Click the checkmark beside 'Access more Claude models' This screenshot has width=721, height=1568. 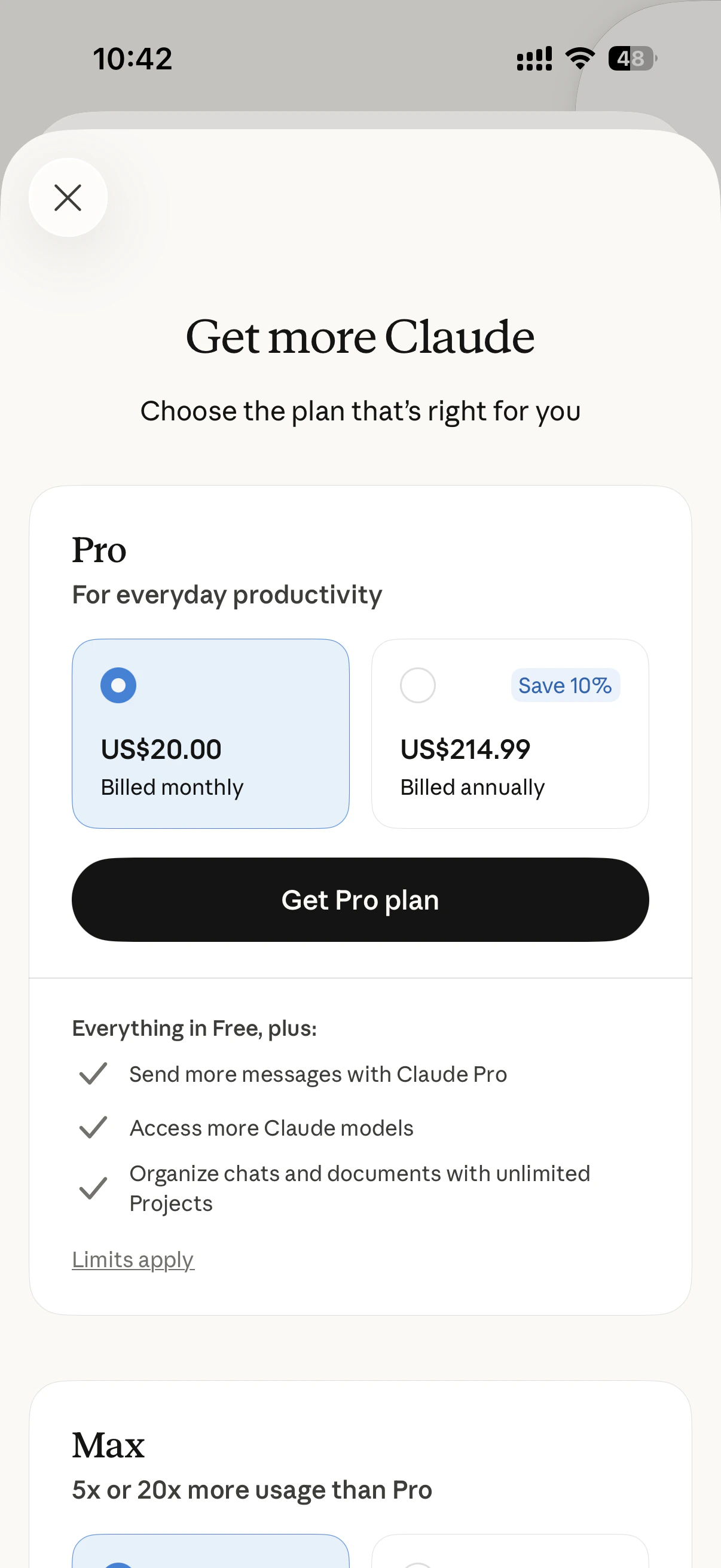[93, 1127]
